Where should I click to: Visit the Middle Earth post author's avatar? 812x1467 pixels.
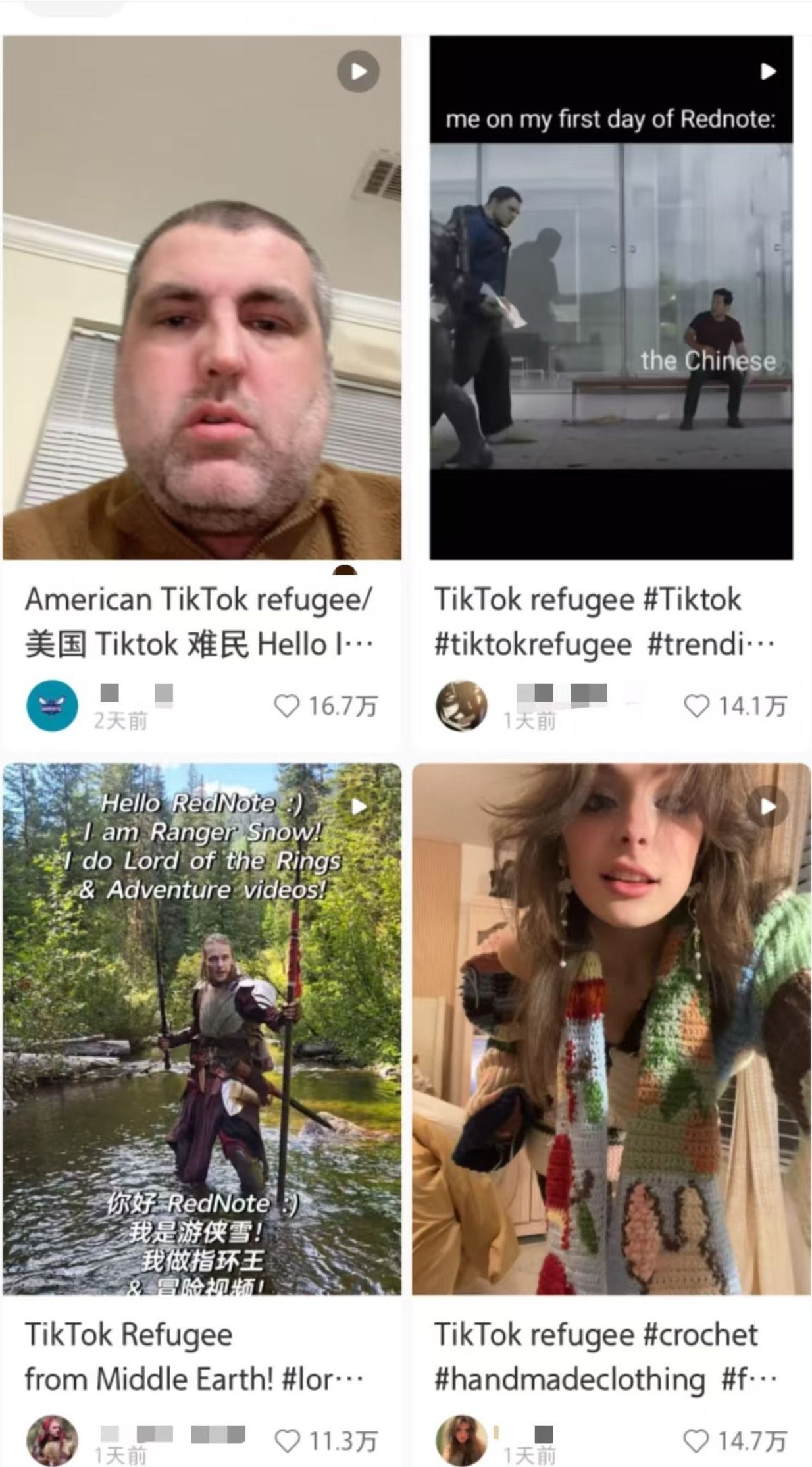coord(52,1441)
